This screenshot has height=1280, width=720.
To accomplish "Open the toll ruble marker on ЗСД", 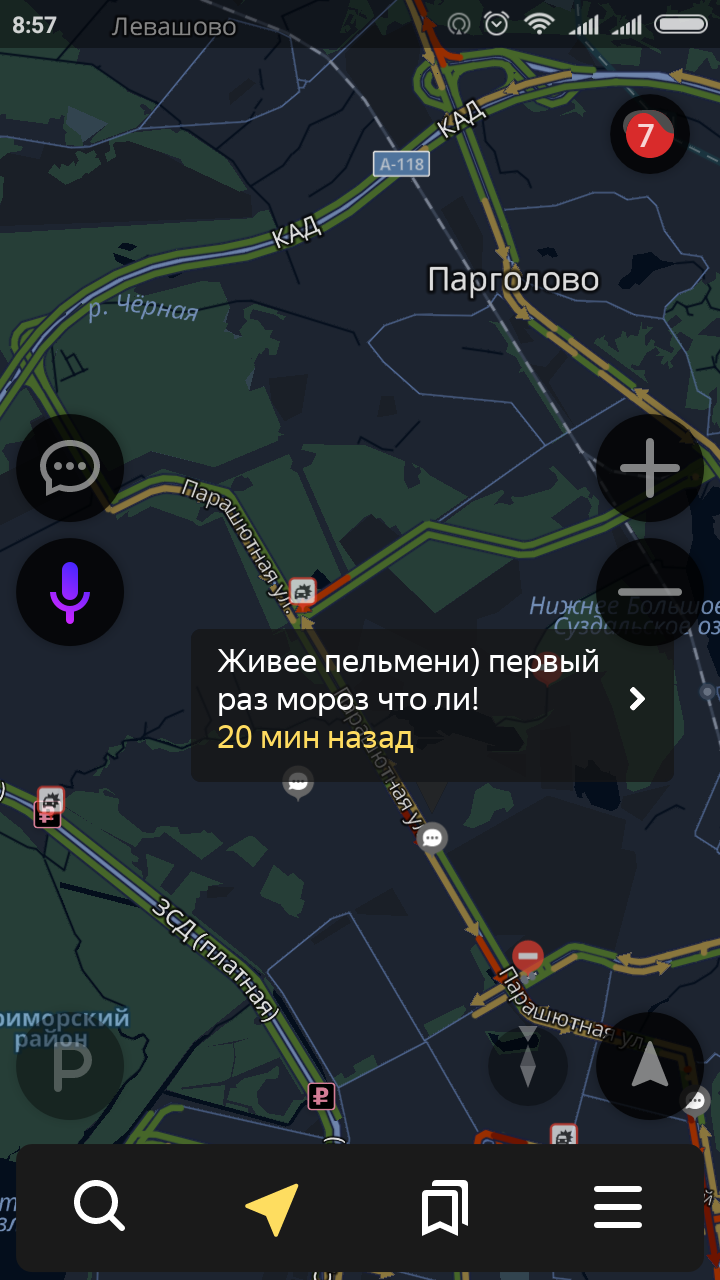I will (x=320, y=1096).
